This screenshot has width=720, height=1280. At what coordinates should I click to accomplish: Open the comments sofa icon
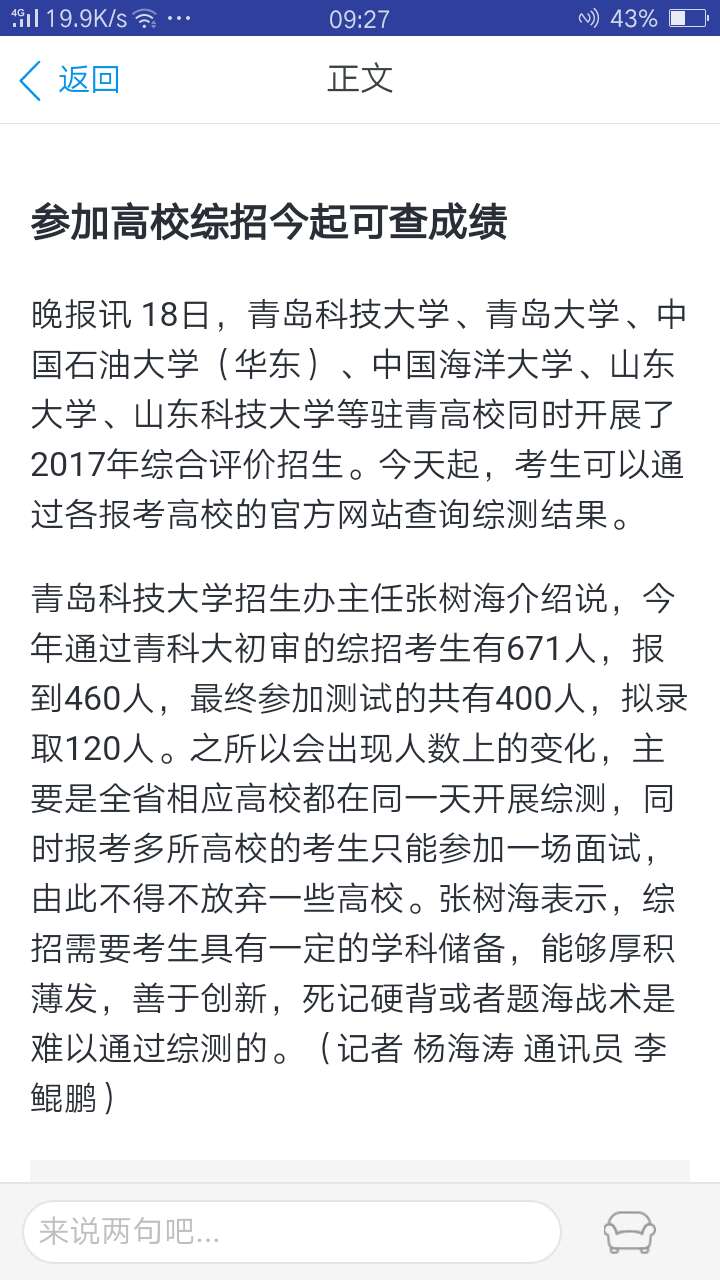tap(630, 1232)
